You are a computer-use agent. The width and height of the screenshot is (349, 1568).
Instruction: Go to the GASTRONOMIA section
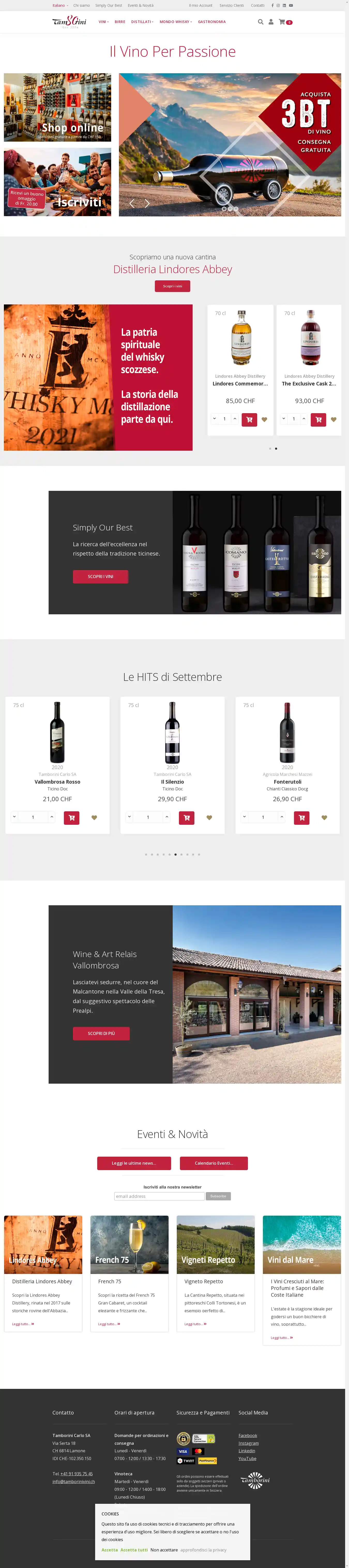coord(211,22)
